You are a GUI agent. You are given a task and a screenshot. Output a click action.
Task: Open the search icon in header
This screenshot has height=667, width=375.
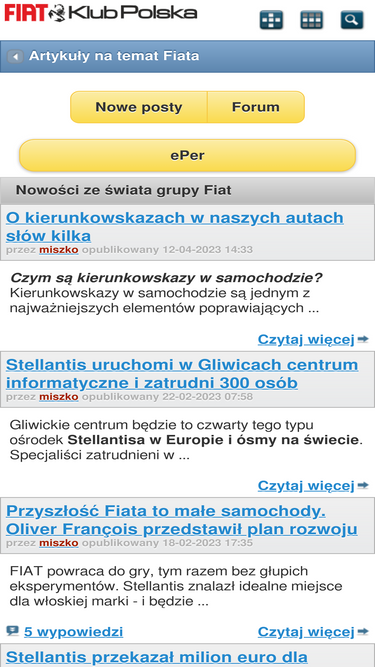point(352,20)
